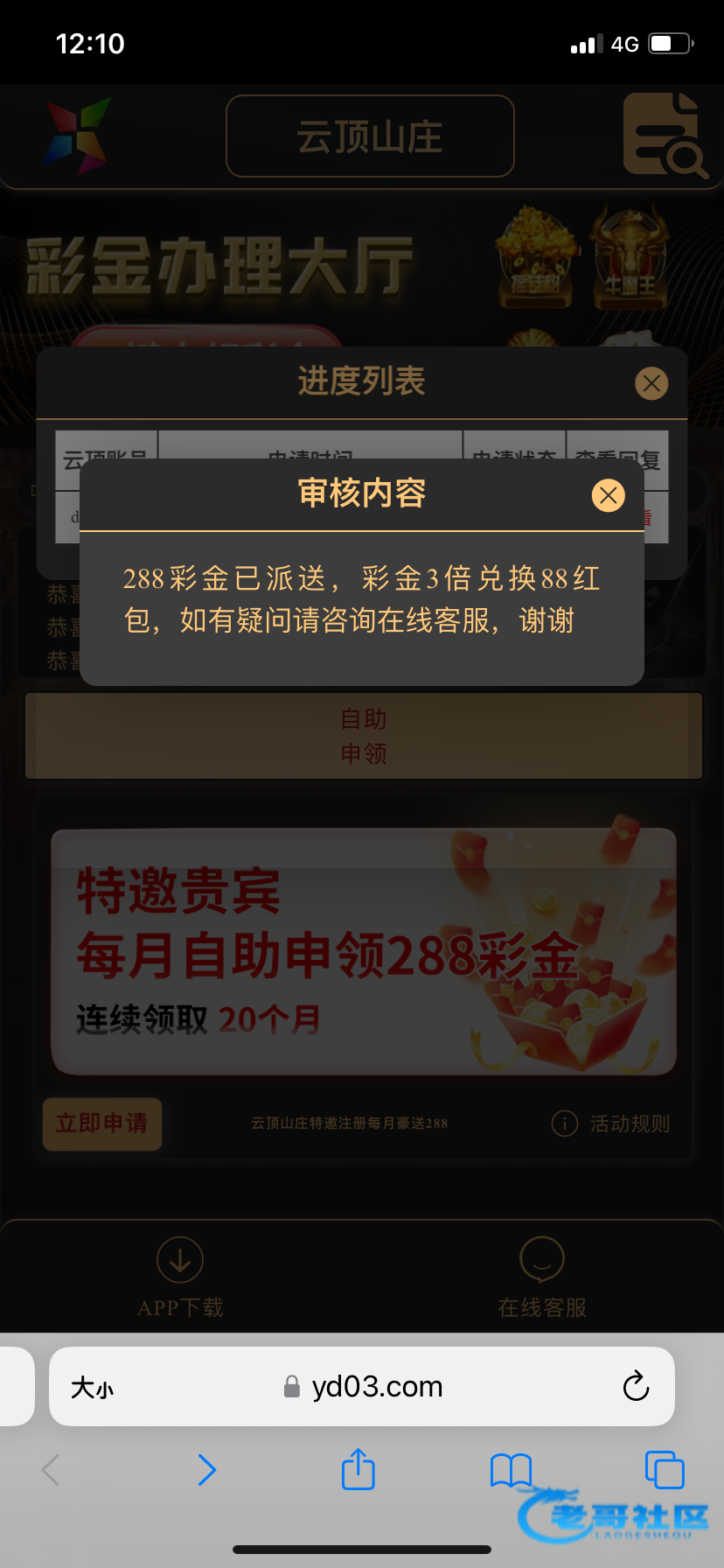Tap the 自助申领 button
Viewport: 724px width, 1568px height.
(x=364, y=736)
